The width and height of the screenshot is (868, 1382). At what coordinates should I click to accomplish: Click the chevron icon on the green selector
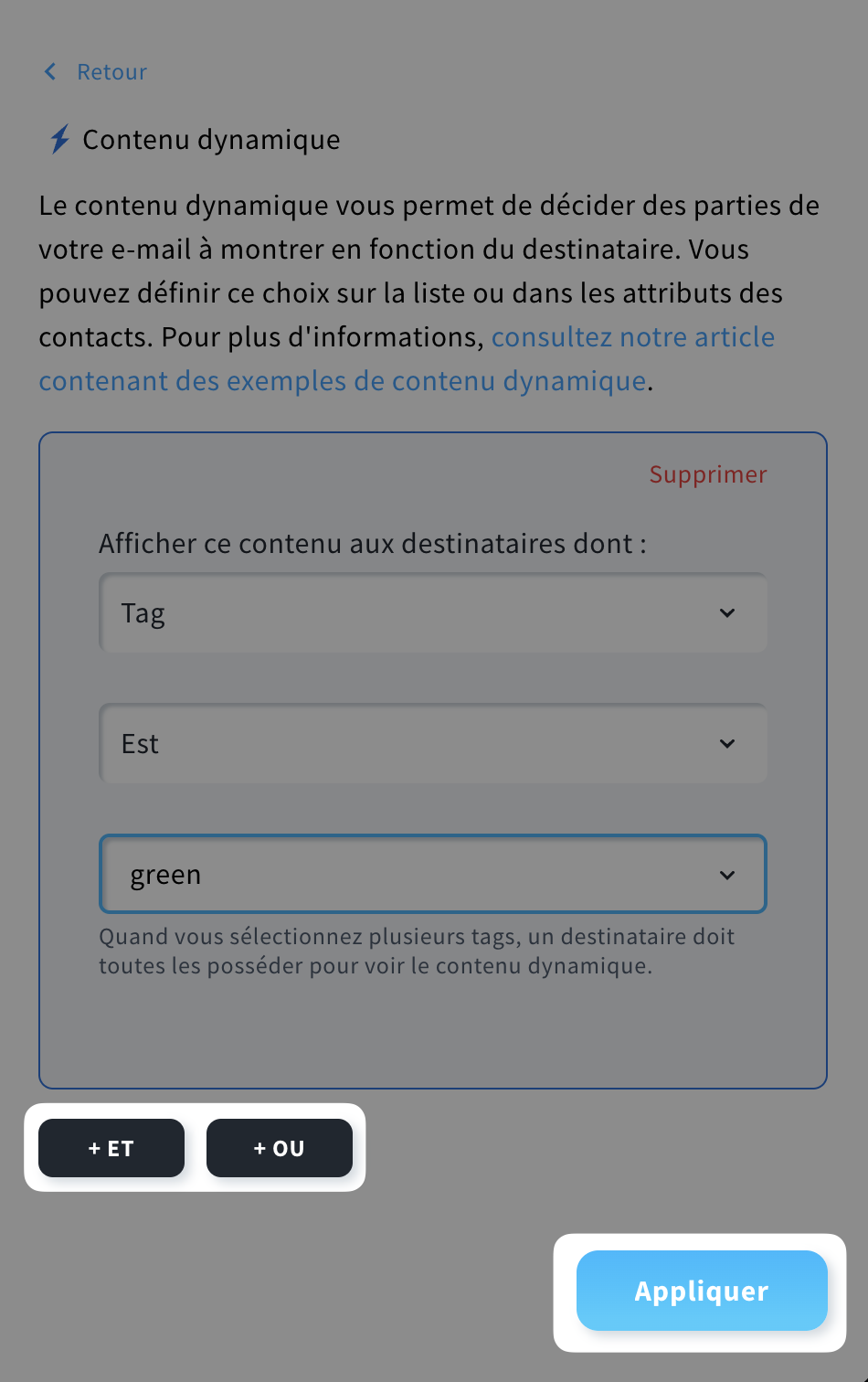point(727,875)
